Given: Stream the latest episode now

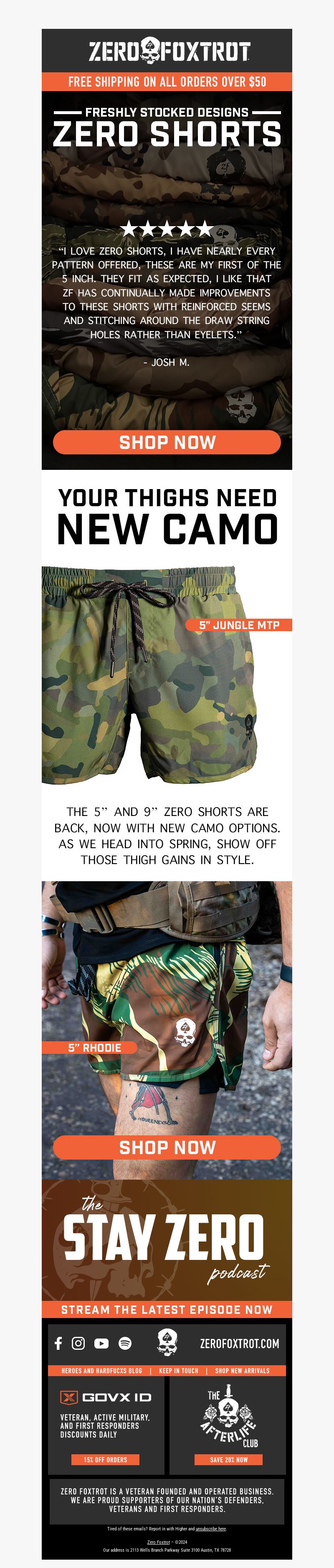Looking at the screenshot, I should (167, 1309).
